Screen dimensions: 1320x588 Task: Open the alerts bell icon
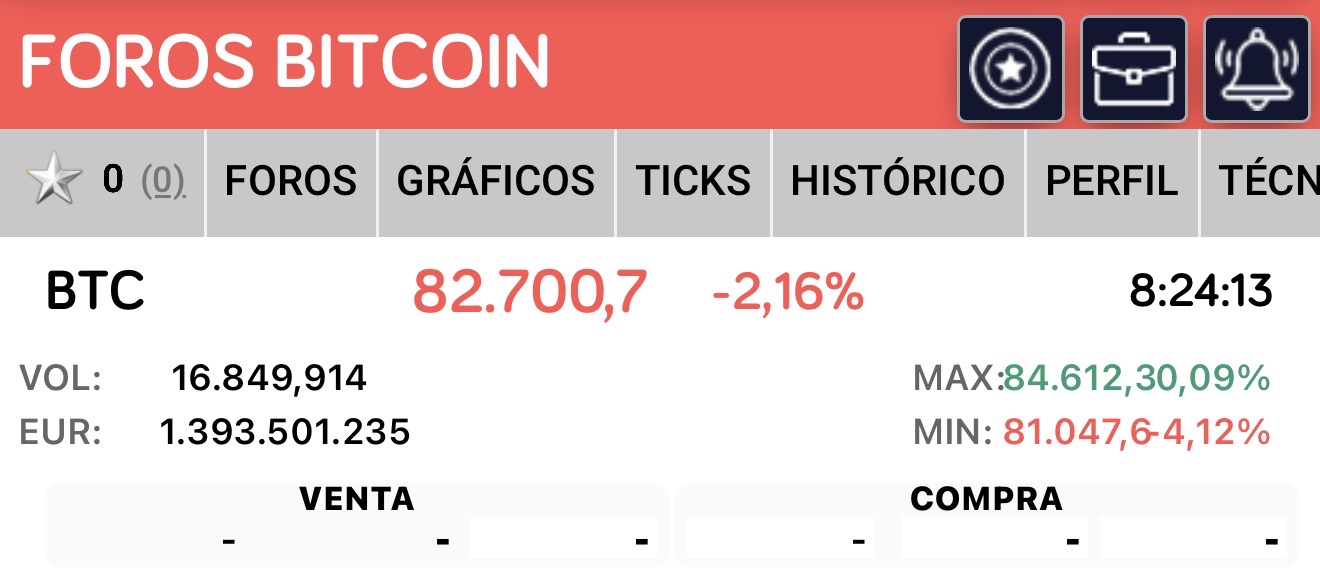(1257, 68)
